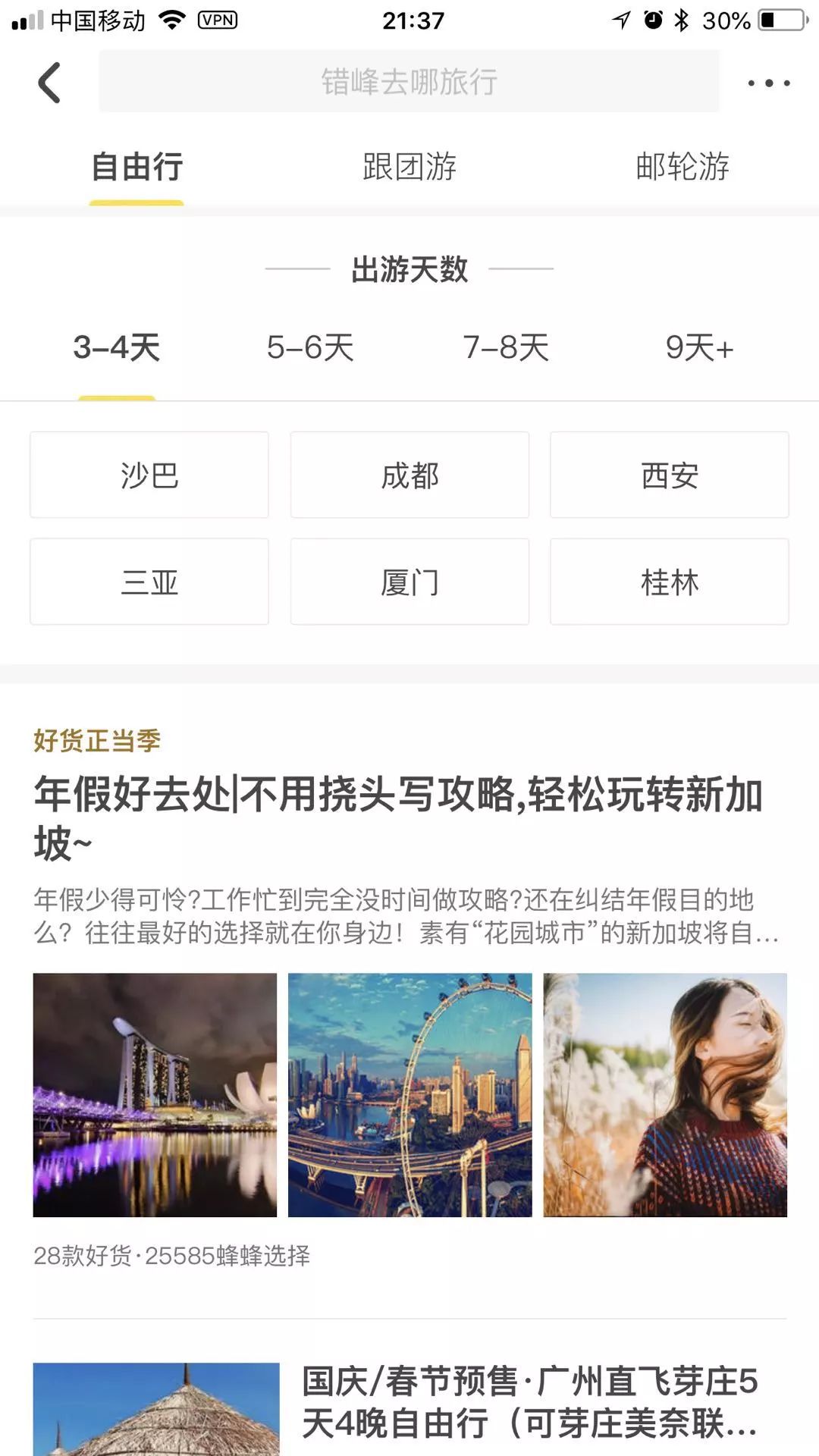Open the 广州直飞芽庄 trip listing
Image resolution: width=819 pixels, height=1456 pixels.
pyautogui.click(x=531, y=1403)
